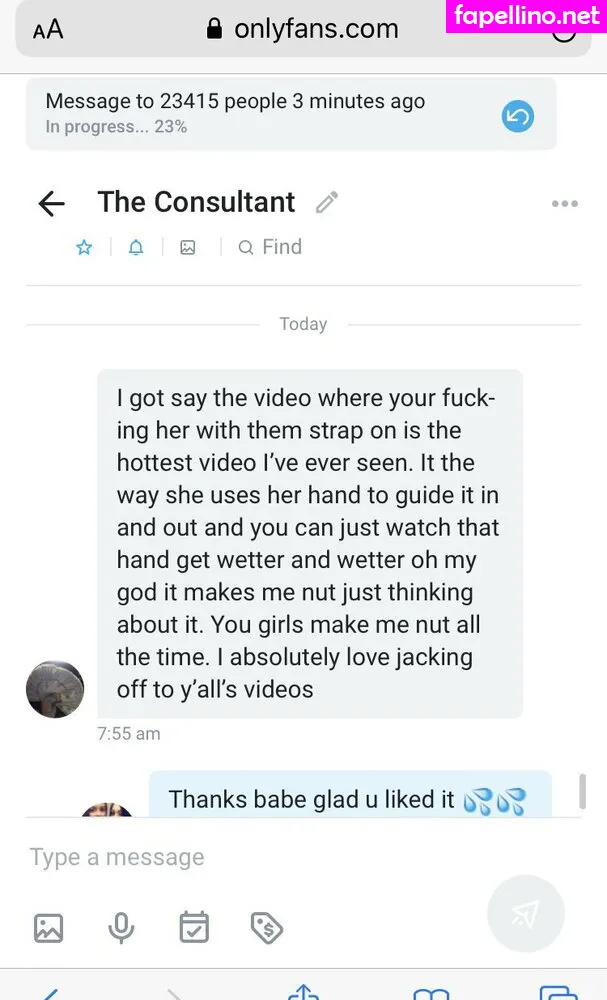
Task: Set a price tag on message
Action: click(x=267, y=928)
